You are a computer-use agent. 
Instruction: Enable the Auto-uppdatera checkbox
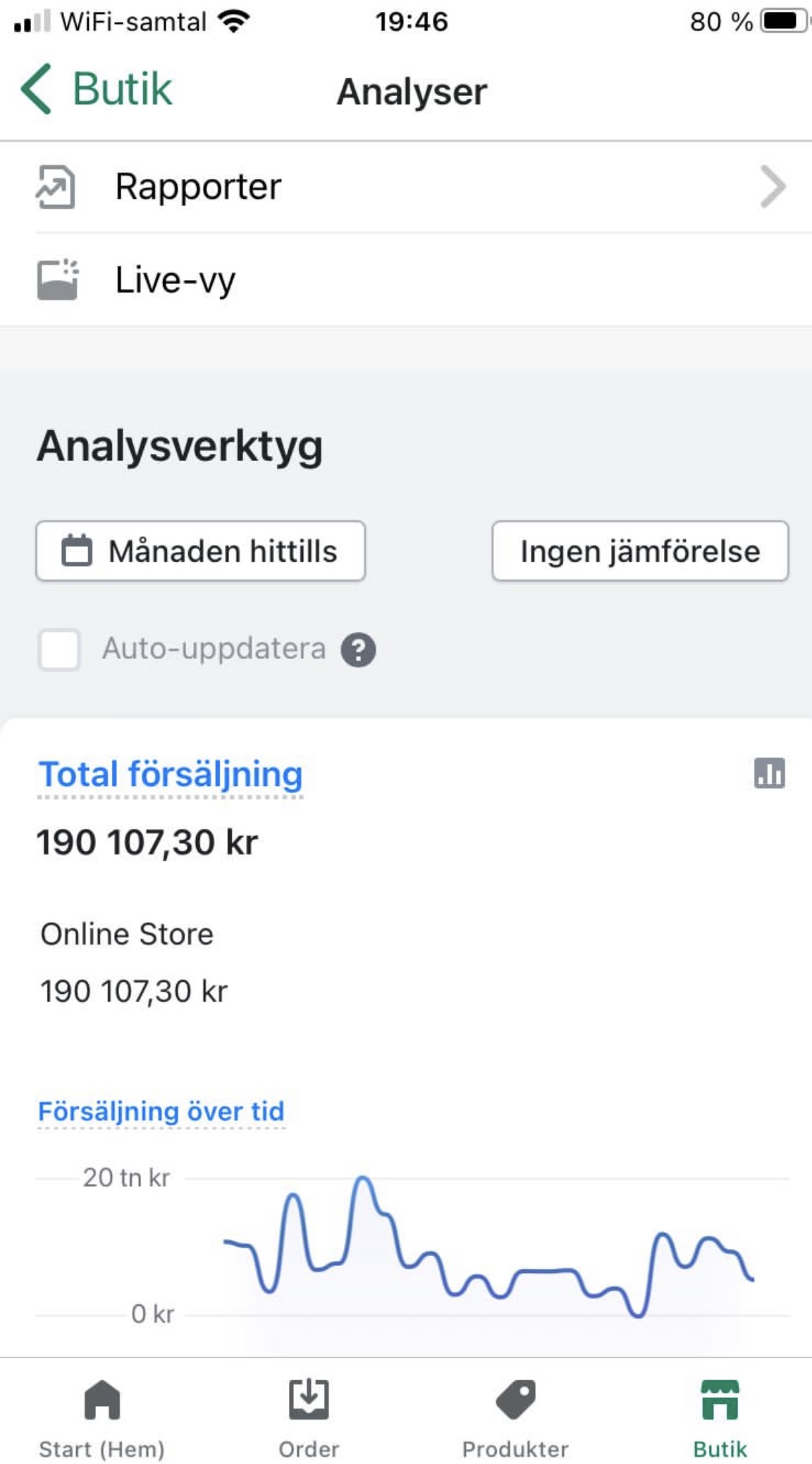pos(59,649)
